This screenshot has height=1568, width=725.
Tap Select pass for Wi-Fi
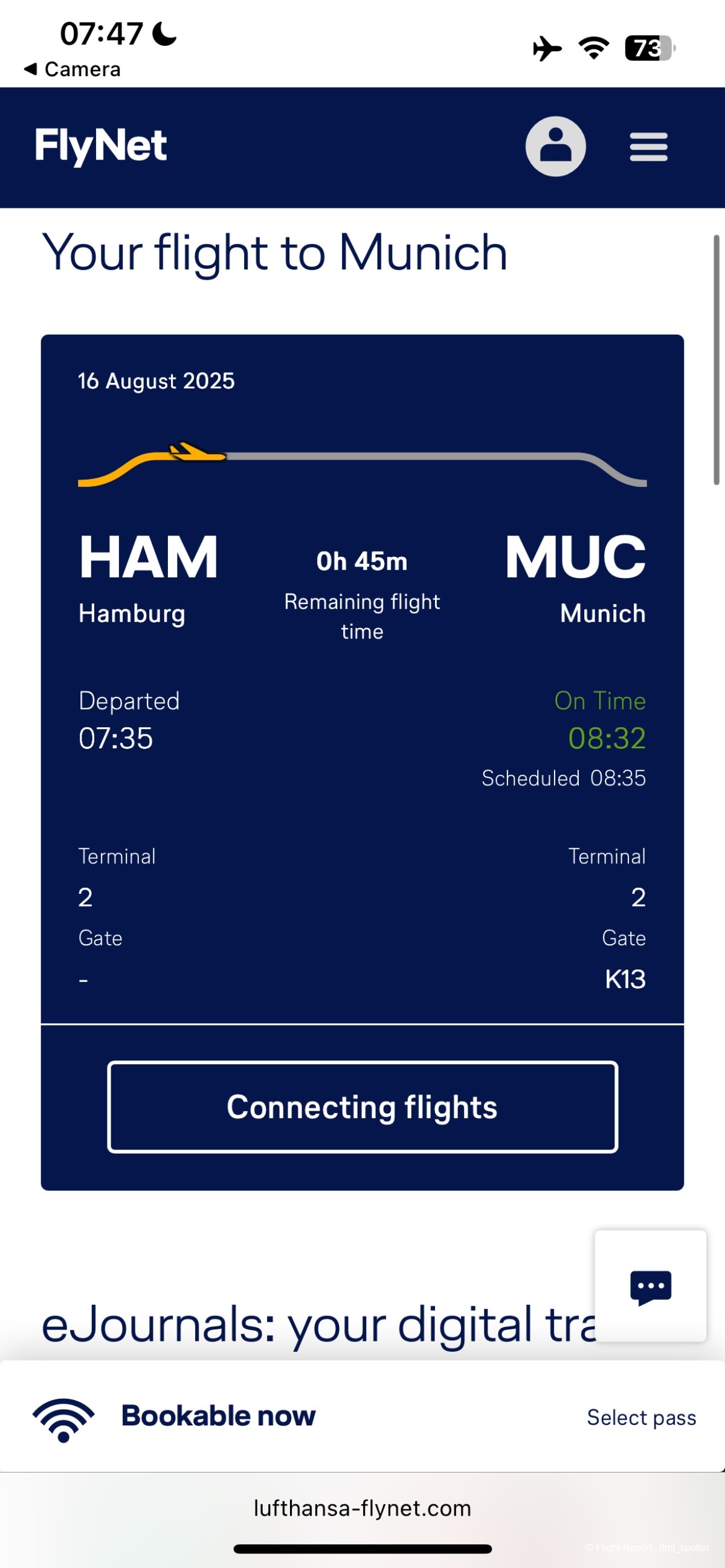click(x=641, y=1417)
